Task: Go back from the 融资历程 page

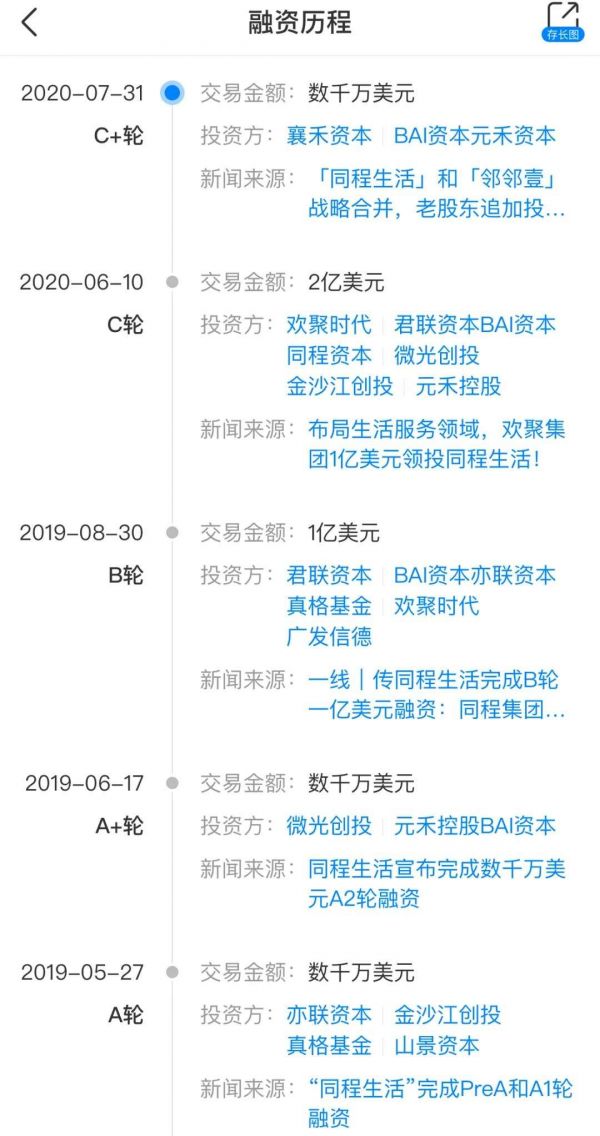Action: click(30, 22)
